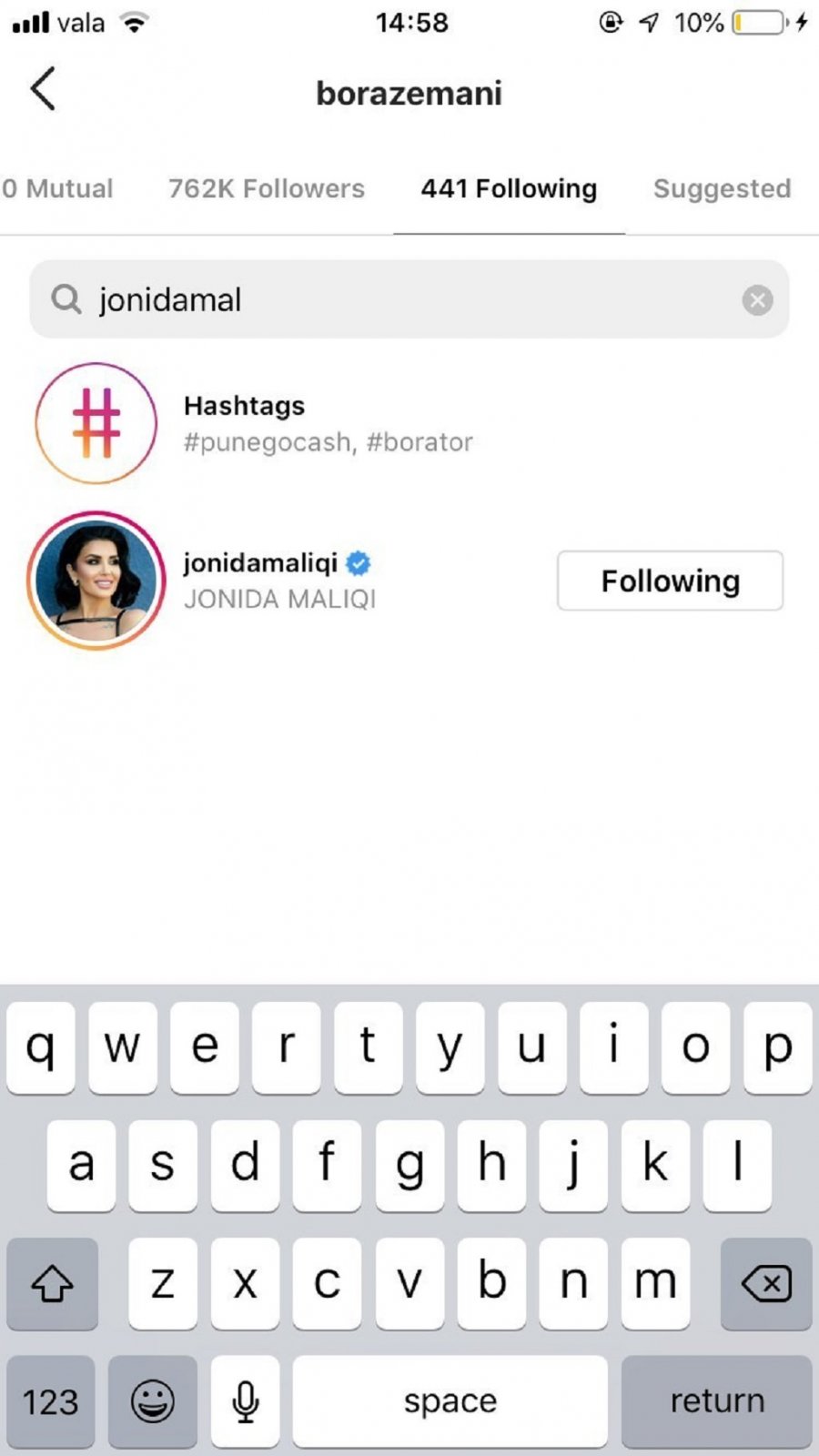Screen dimensions: 819x1456
Task: Switch to the 0 Mutual tab
Action: pyautogui.click(x=58, y=188)
